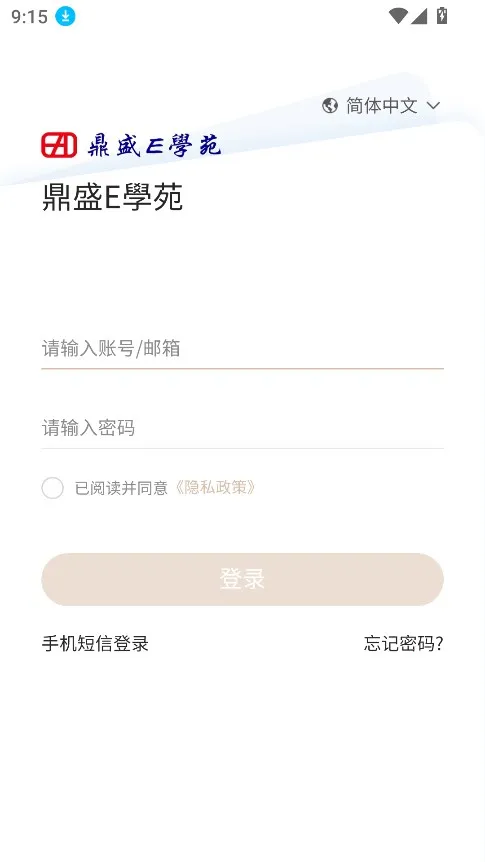Focus the 请输入密码 password field
Screen dimensions: 485x862
242,428
